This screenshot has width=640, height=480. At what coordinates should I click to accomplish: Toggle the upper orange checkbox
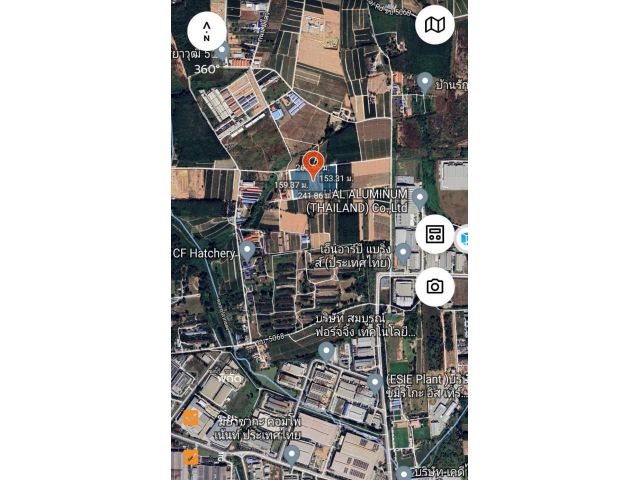click(191, 418)
